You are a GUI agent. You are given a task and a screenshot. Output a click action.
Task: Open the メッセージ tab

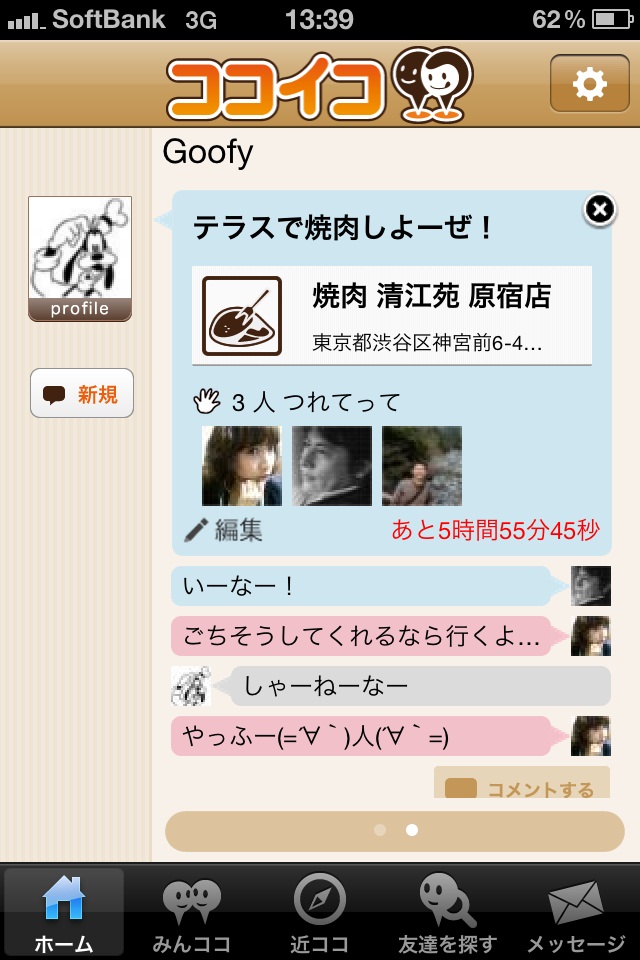pos(575,912)
